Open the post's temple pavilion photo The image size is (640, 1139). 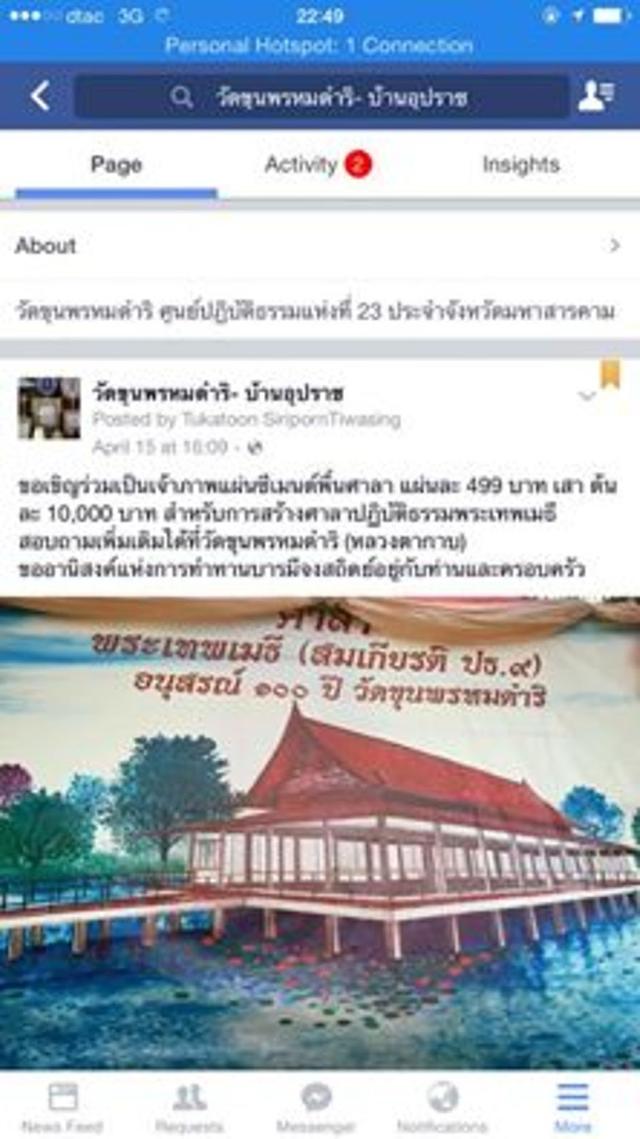point(320,832)
